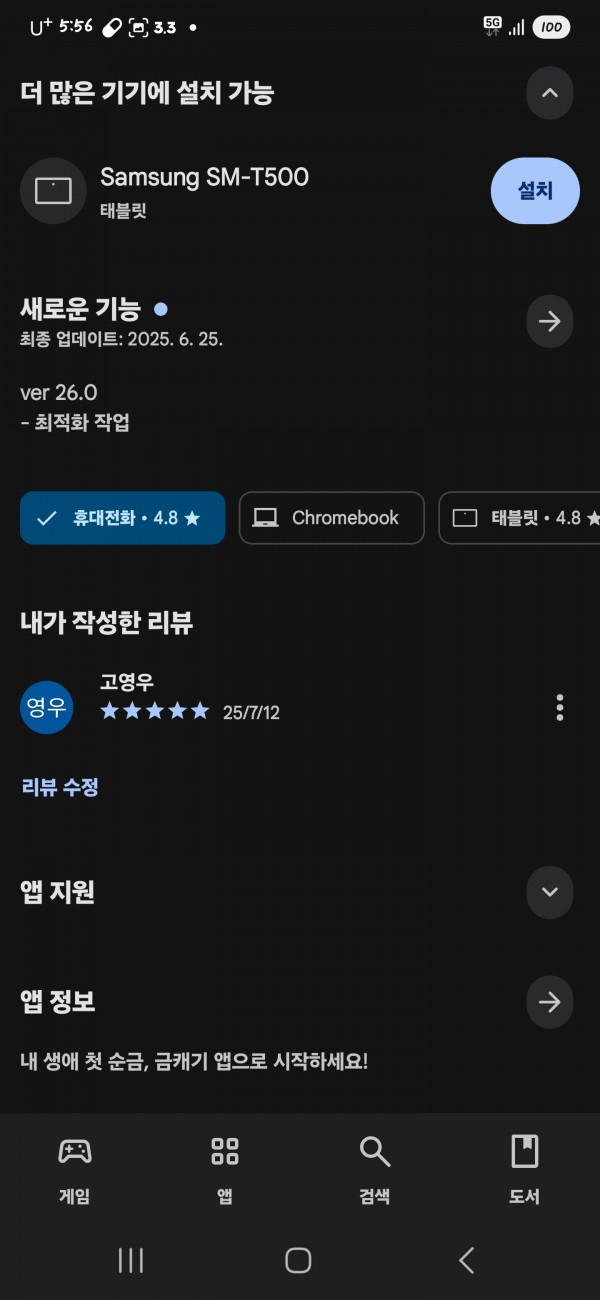600x1300 pixels.
Task: Open 앱 정보 details arrow
Action: pos(549,1002)
